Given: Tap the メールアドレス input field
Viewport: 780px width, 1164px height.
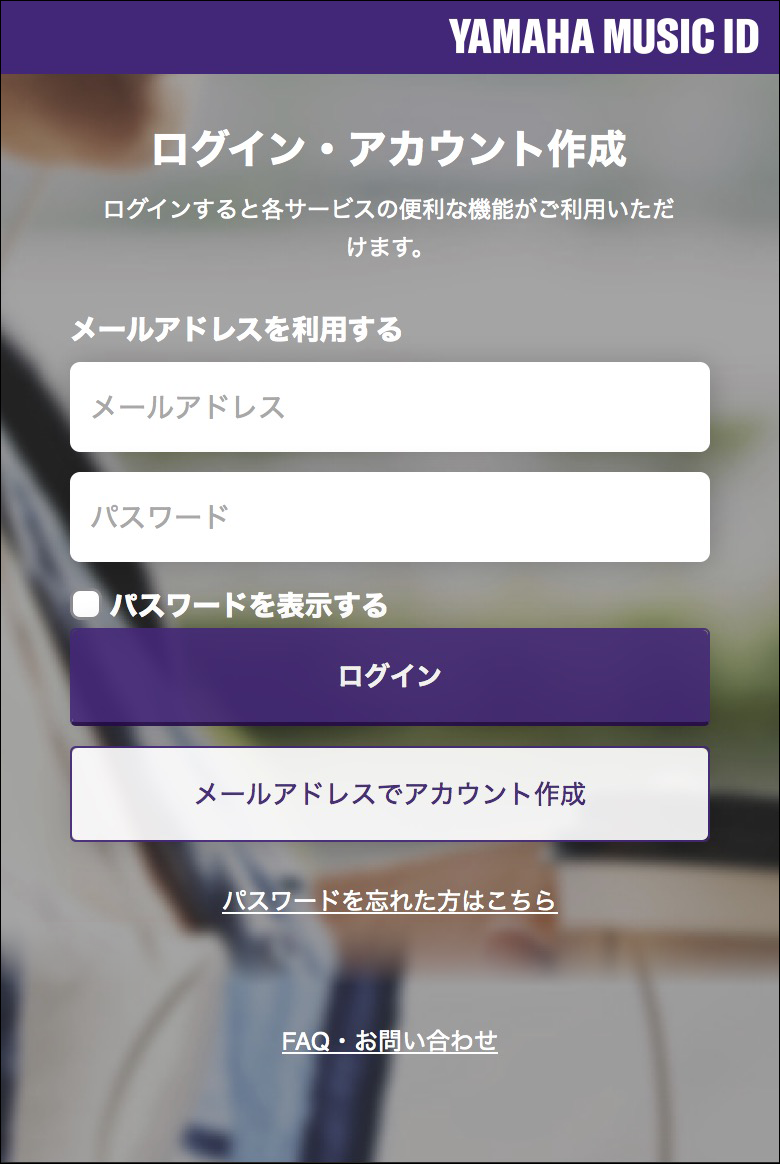Looking at the screenshot, I should (390, 407).
